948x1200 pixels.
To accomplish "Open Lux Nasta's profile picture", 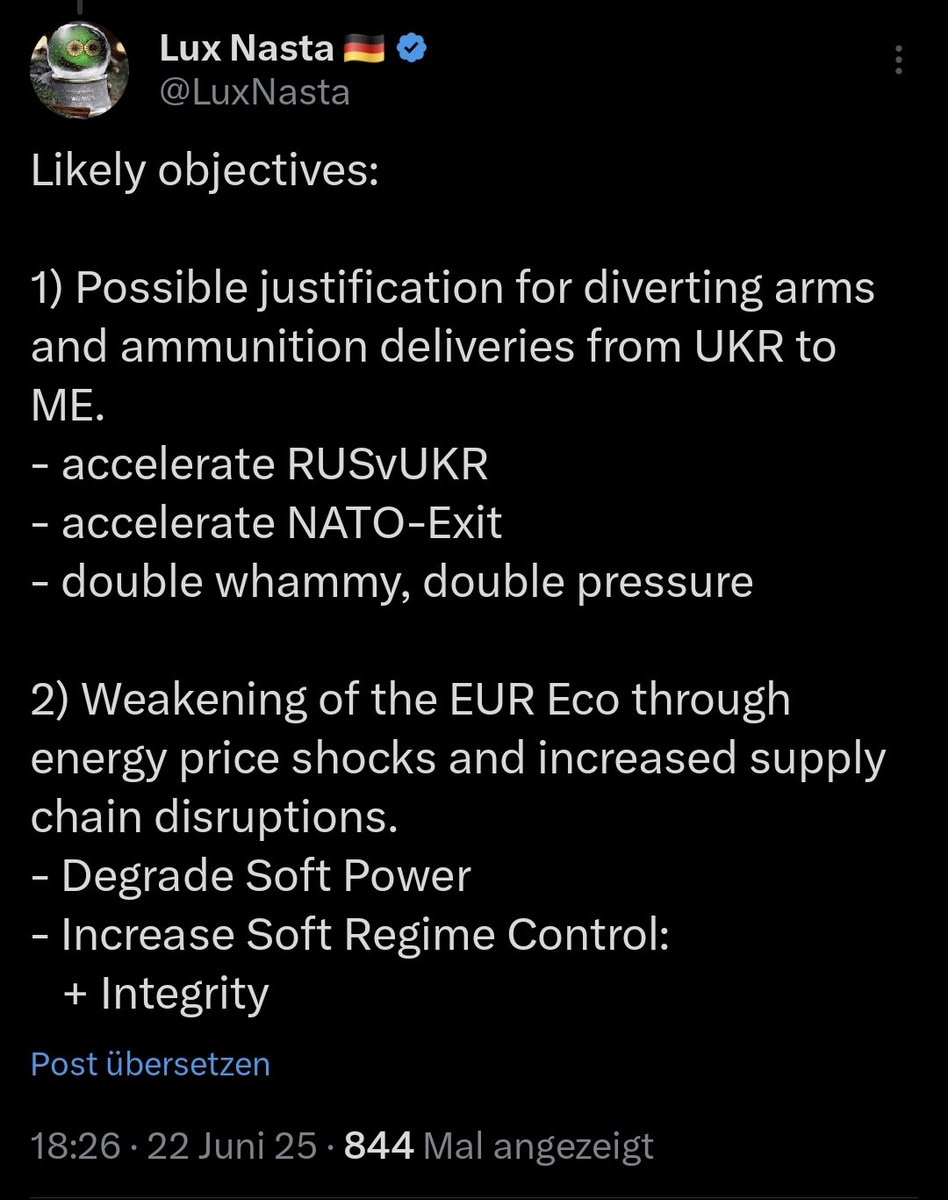I will click(79, 72).
